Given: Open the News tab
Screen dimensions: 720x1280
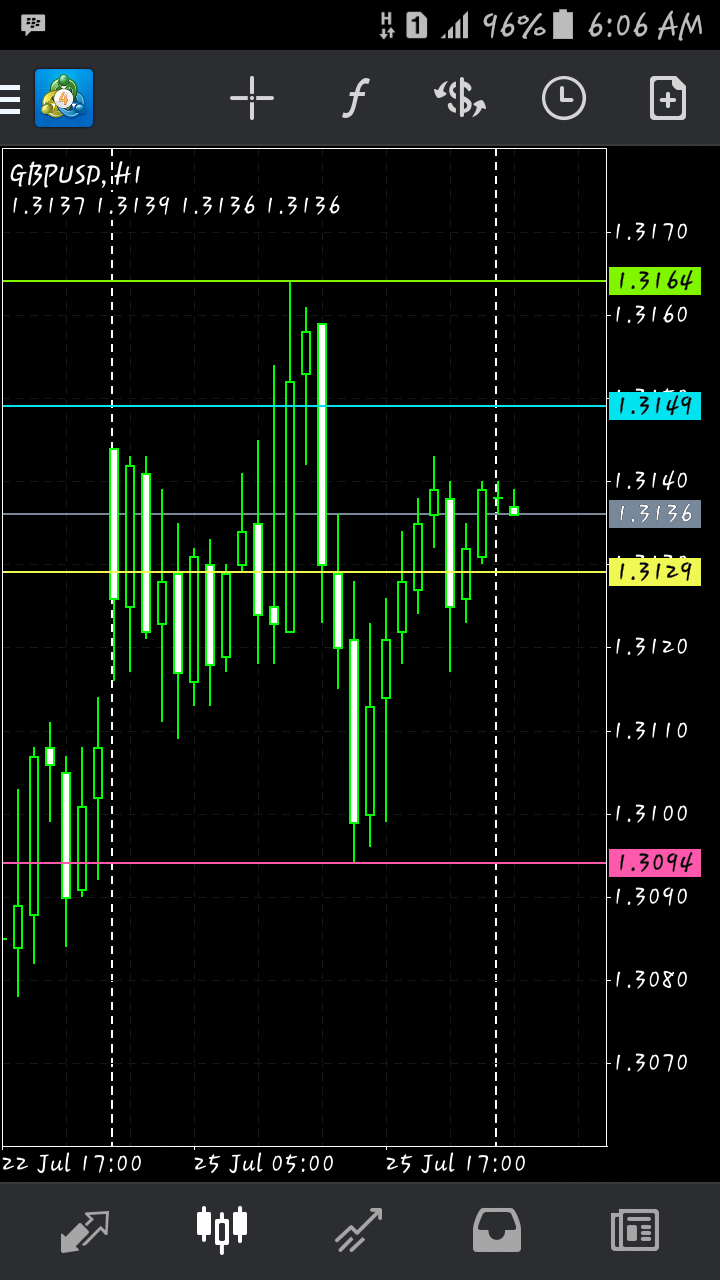Looking at the screenshot, I should pos(635,1231).
